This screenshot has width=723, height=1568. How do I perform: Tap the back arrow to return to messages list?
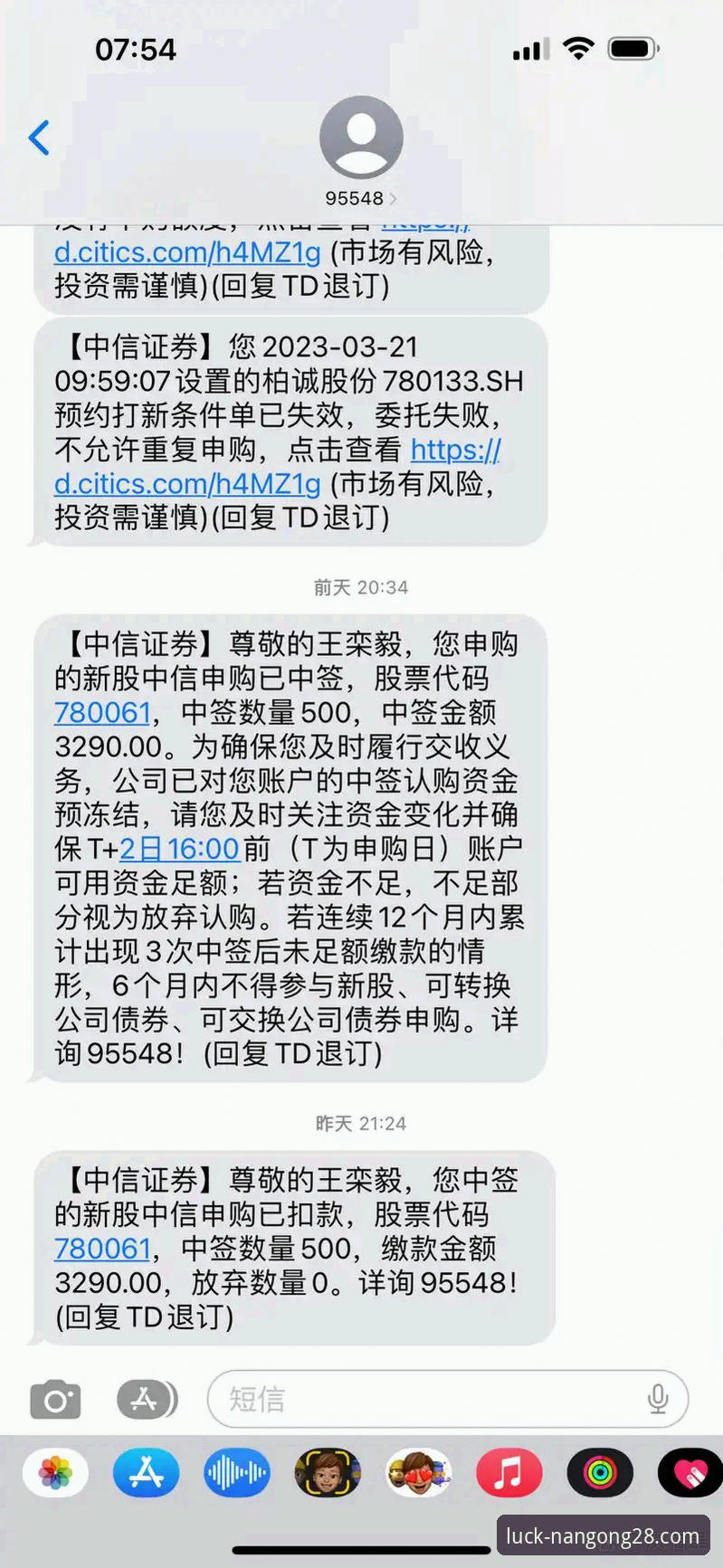pyautogui.click(x=37, y=138)
